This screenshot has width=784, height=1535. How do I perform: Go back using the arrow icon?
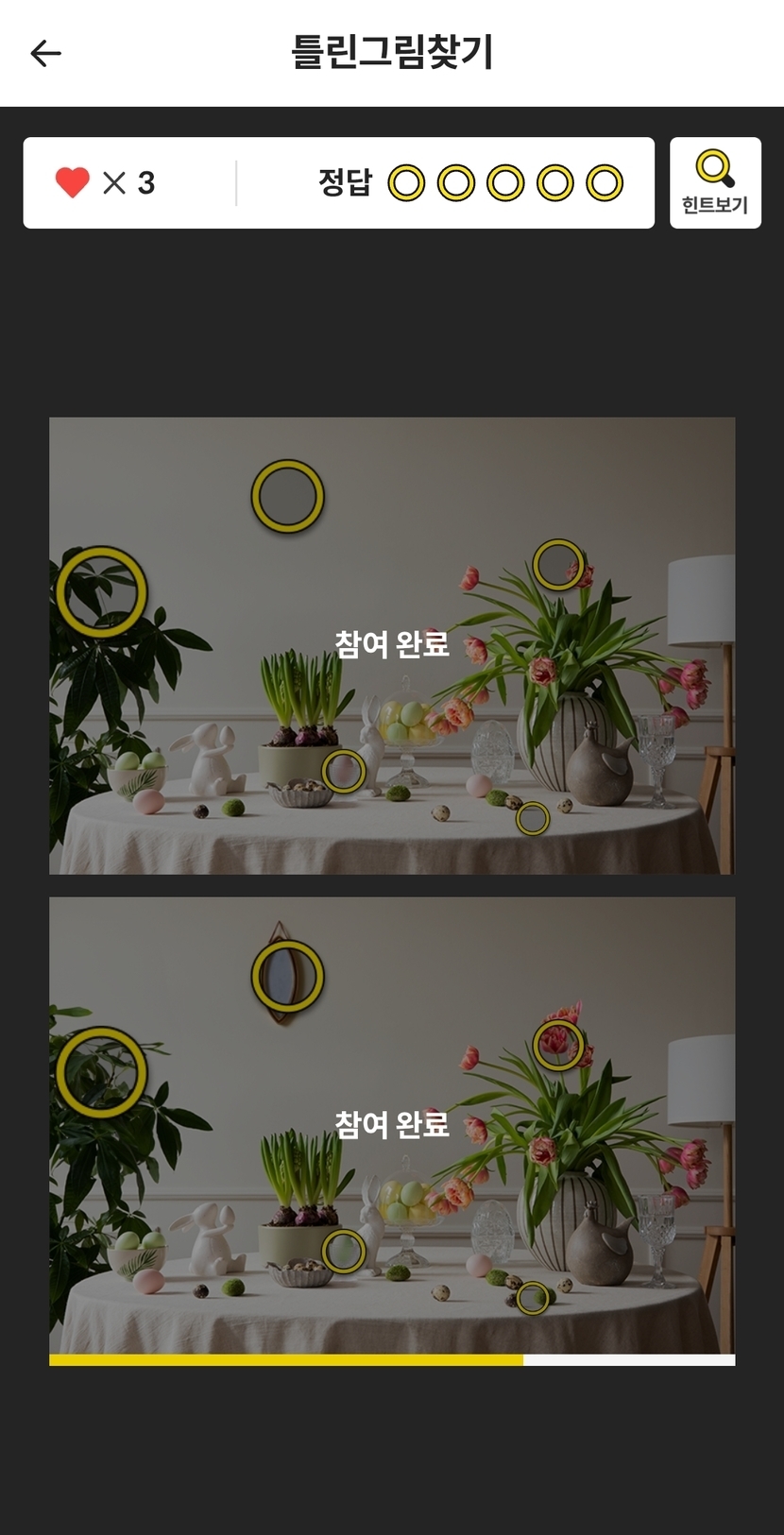click(x=45, y=54)
